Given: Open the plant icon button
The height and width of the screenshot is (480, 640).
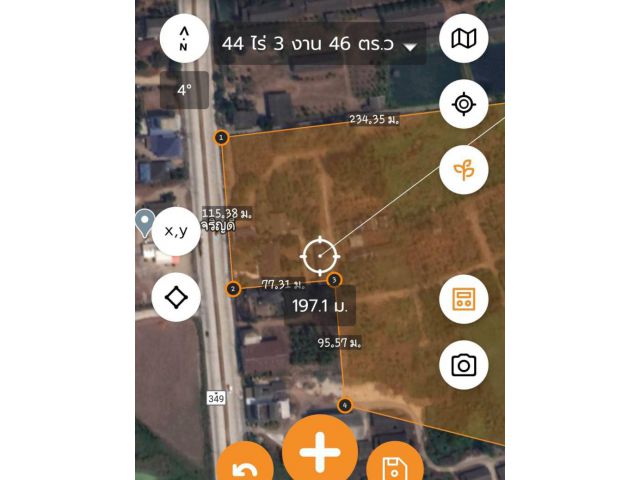Looking at the screenshot, I should (x=464, y=170).
